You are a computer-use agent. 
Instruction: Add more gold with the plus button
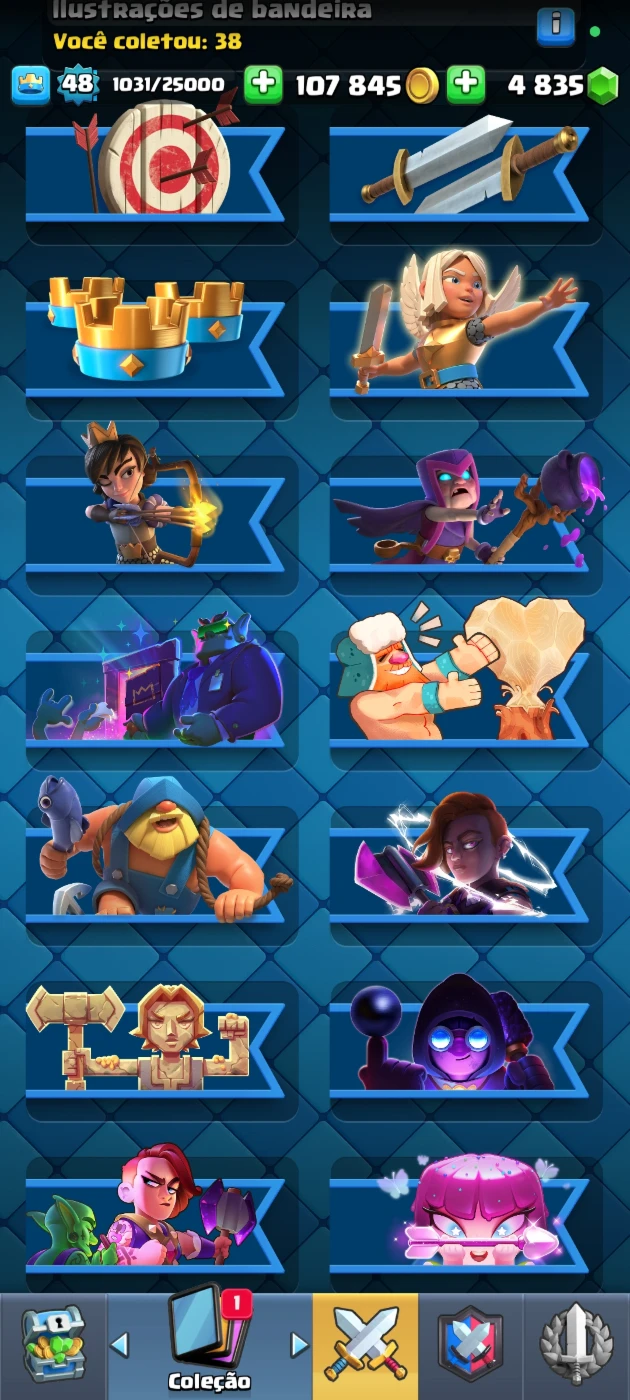coord(264,84)
